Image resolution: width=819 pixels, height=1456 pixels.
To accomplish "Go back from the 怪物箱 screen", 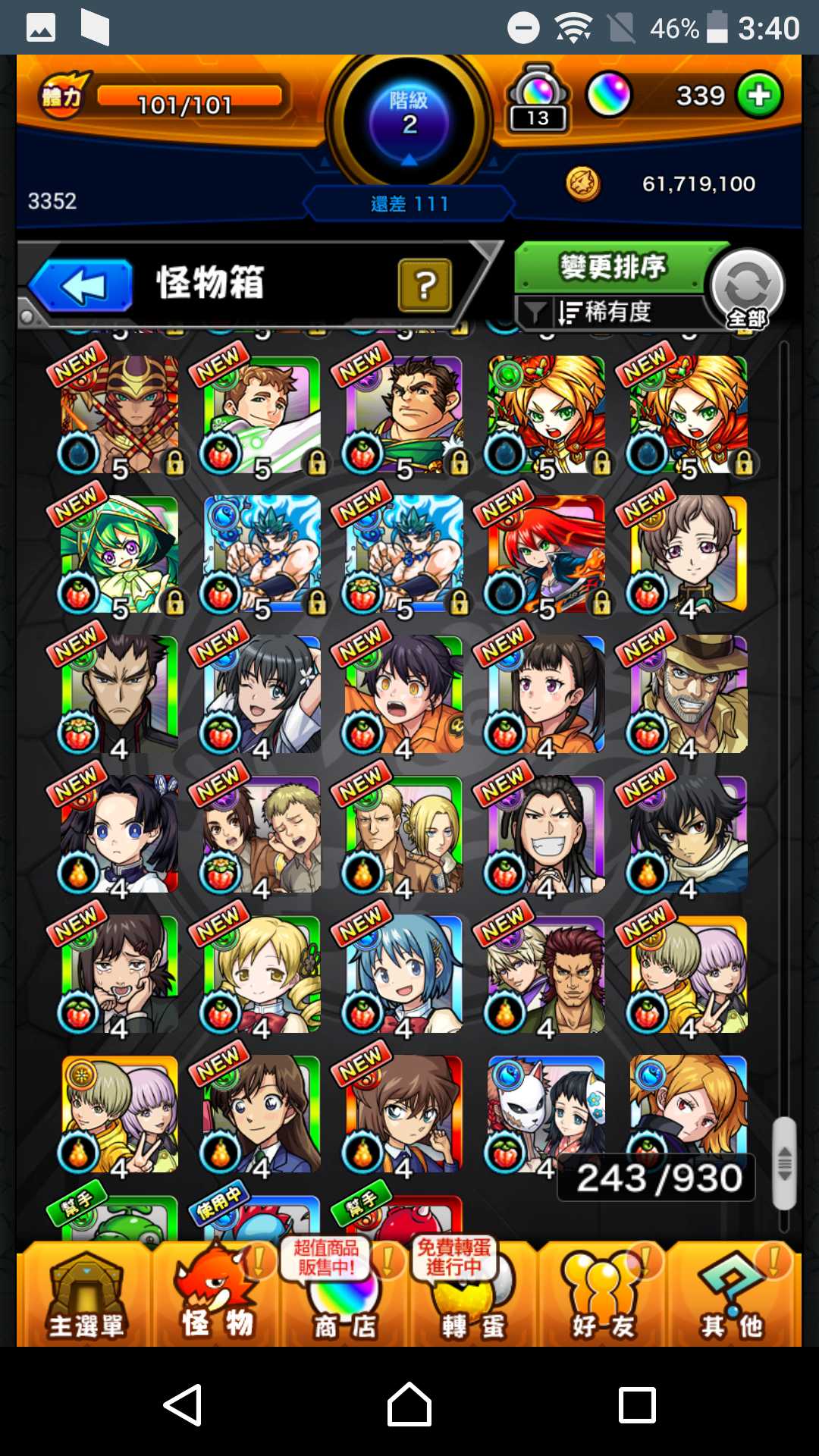I will click(x=82, y=286).
